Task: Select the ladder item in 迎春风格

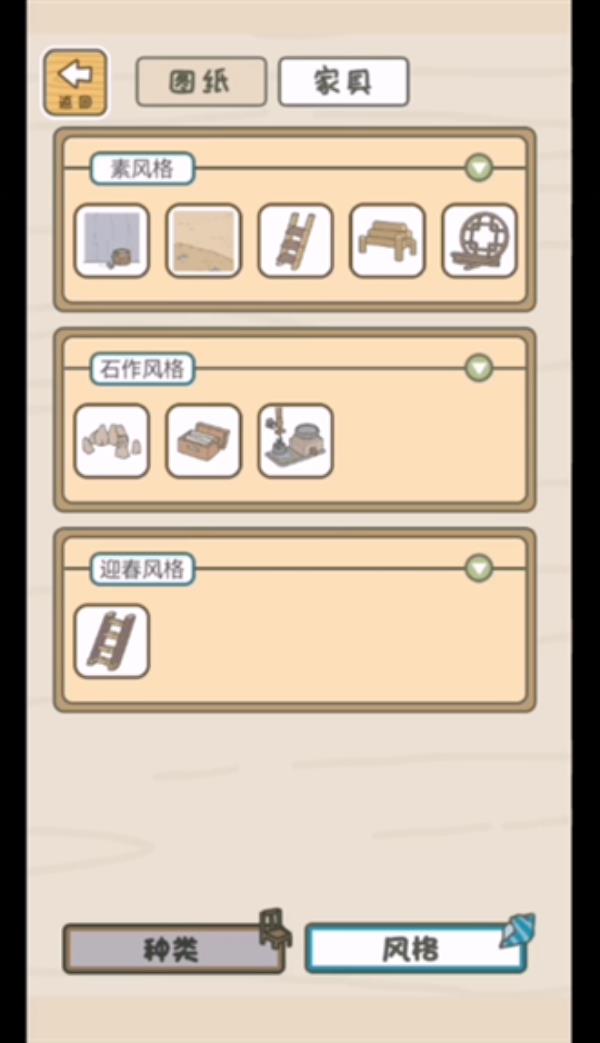Action: 112,640
